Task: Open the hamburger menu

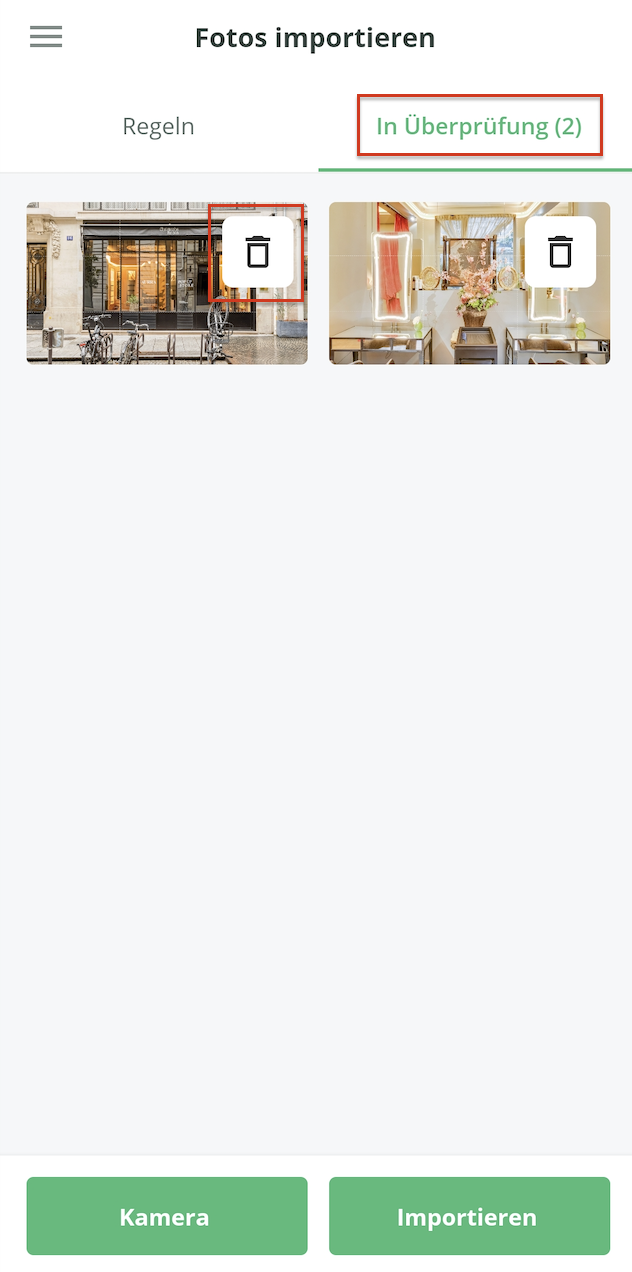Action: [x=46, y=38]
